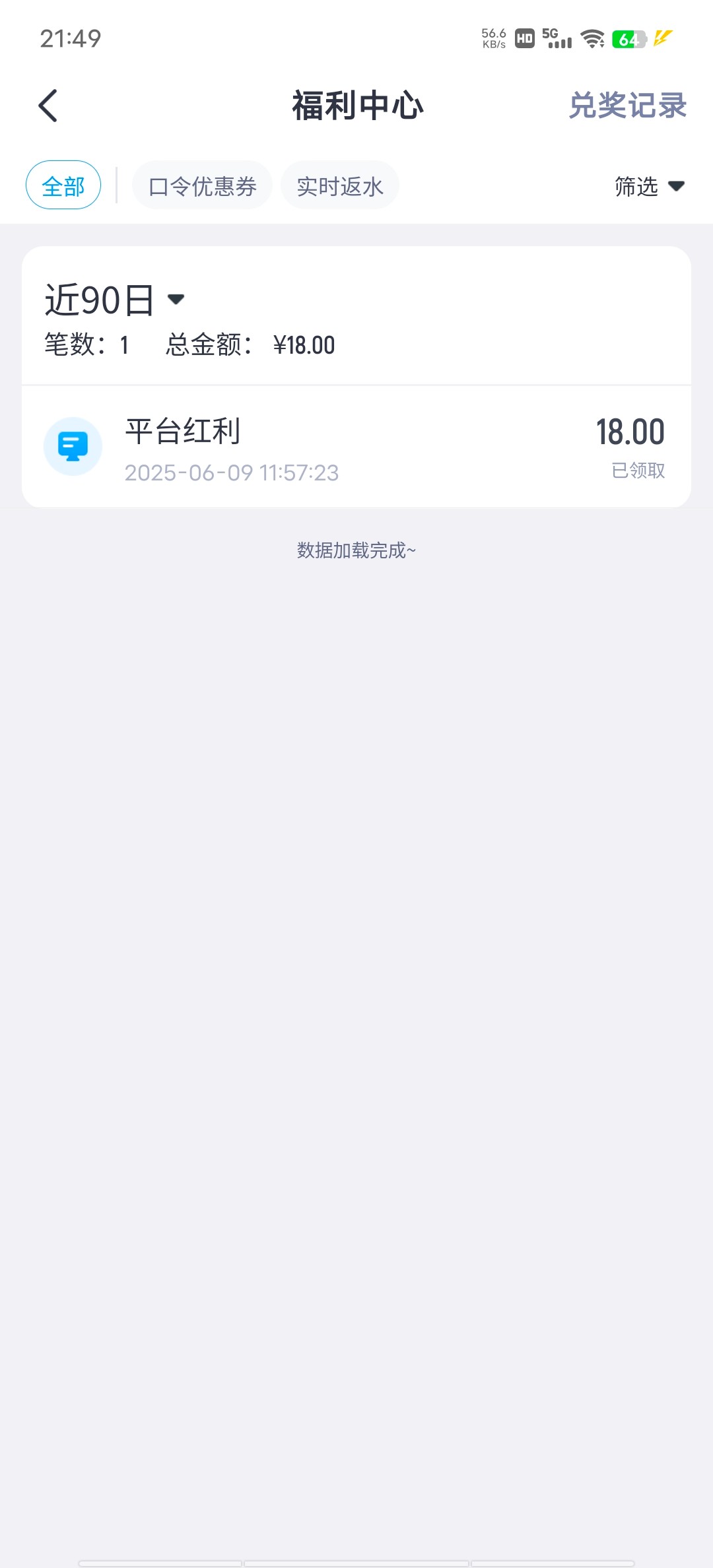Tap the dropdown arrow beside 筛选
This screenshot has height=1568, width=713.
[x=677, y=187]
